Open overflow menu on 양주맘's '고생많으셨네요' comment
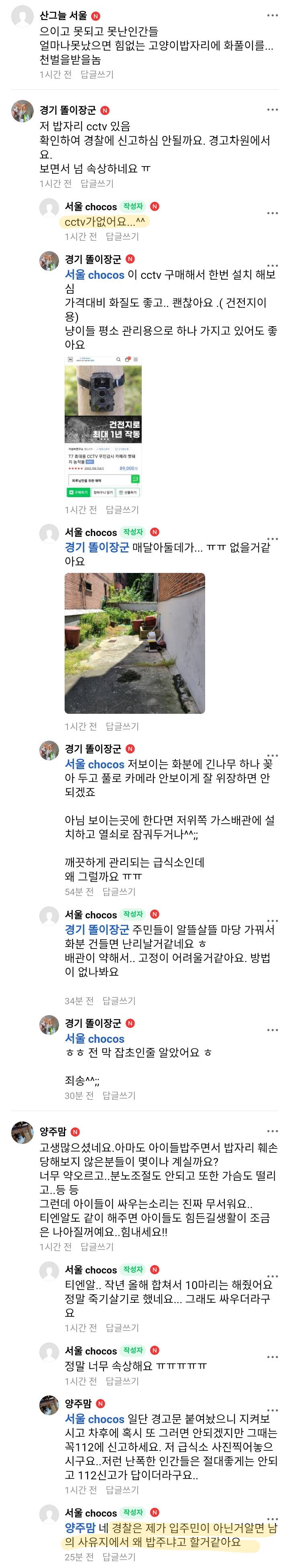Viewport: 289px width, 1568px height. [273, 1131]
